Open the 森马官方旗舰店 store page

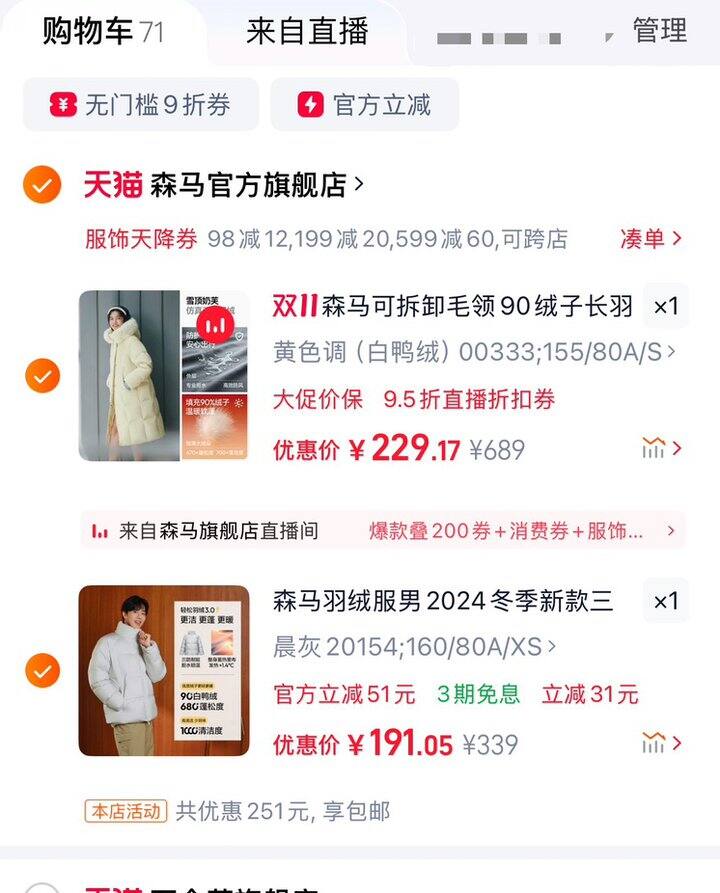click(x=256, y=185)
